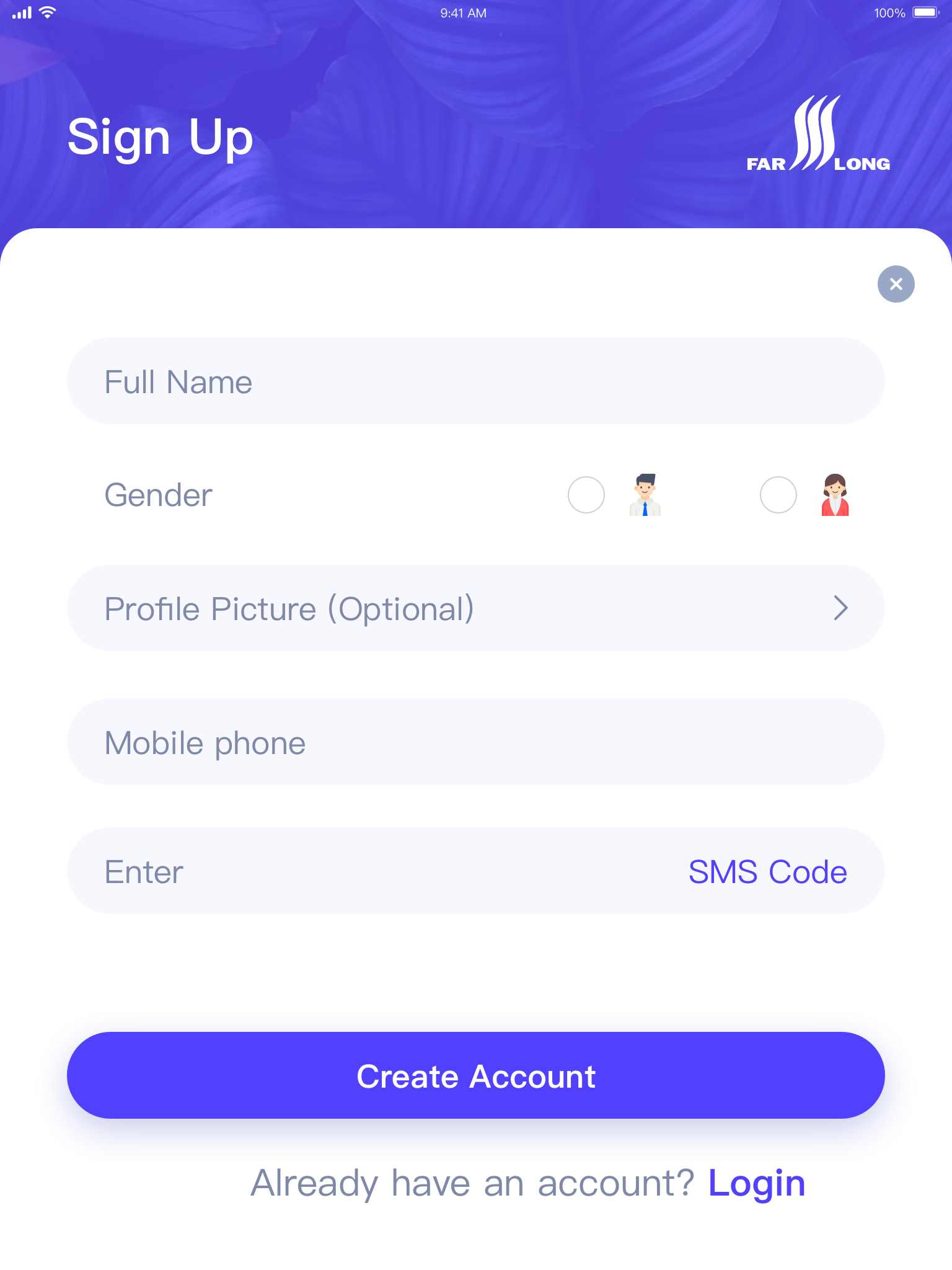Go to Login
952x1270 pixels.
pos(756,1183)
